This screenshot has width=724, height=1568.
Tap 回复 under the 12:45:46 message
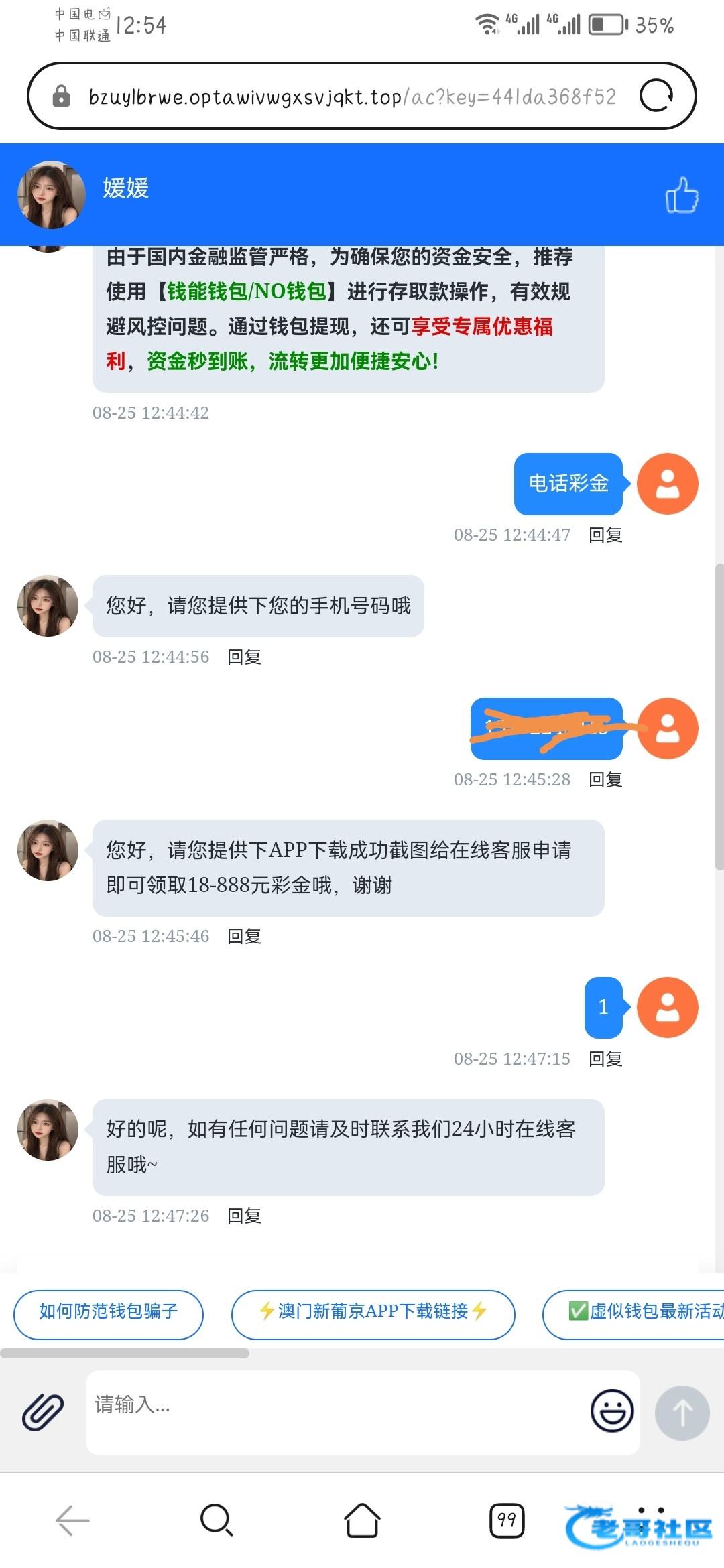click(x=244, y=936)
